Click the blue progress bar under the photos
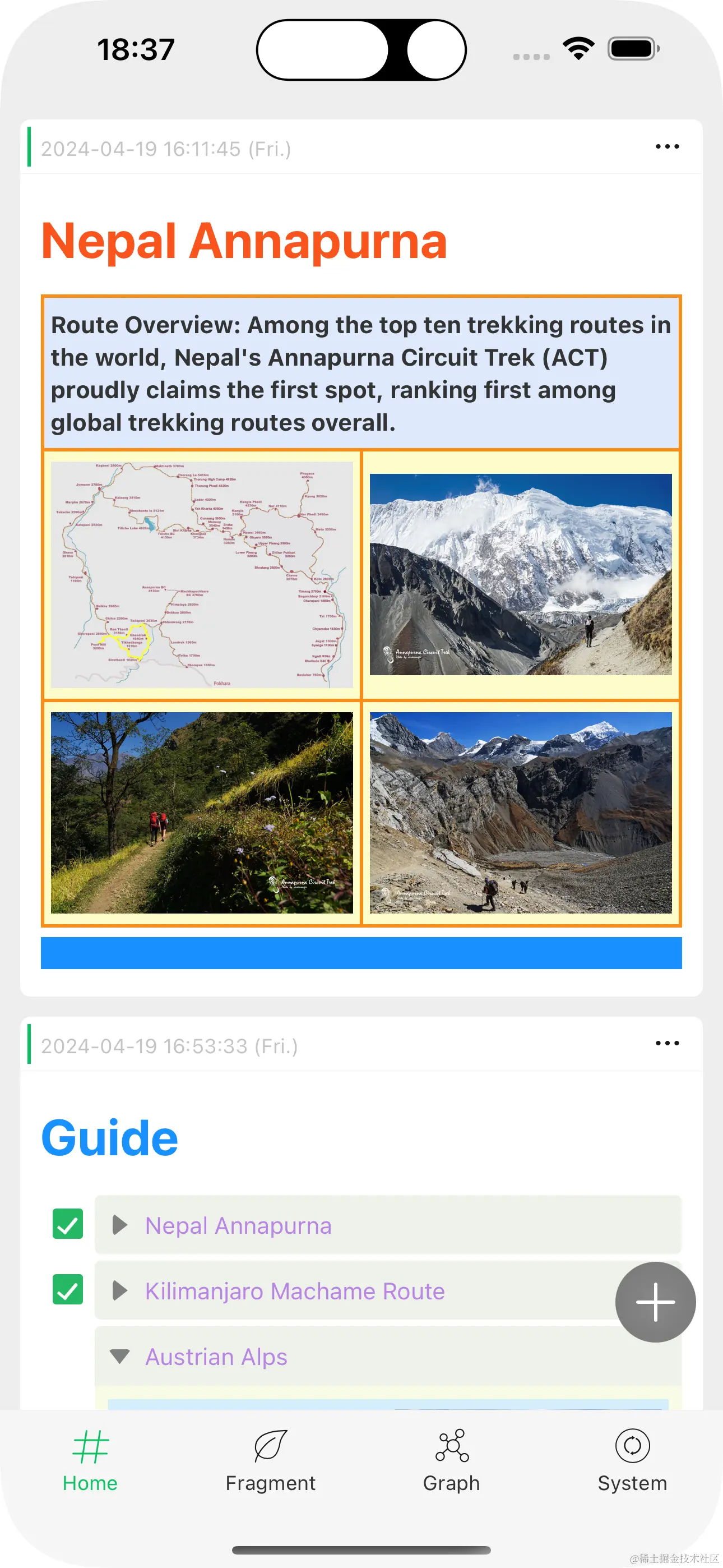Viewport: 723px width, 1568px height. point(361,954)
